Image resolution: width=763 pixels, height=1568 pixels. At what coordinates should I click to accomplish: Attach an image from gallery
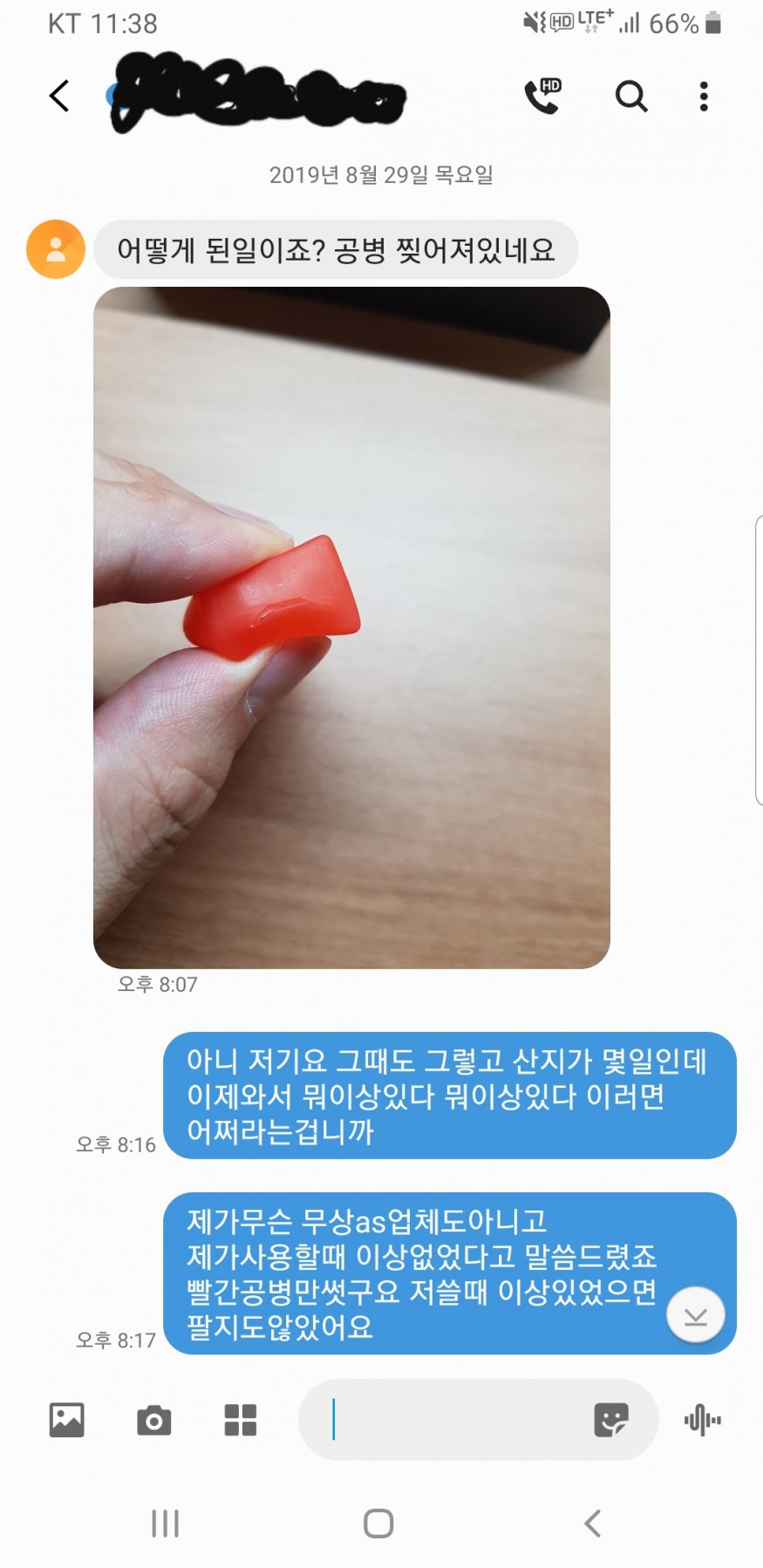(x=67, y=1420)
